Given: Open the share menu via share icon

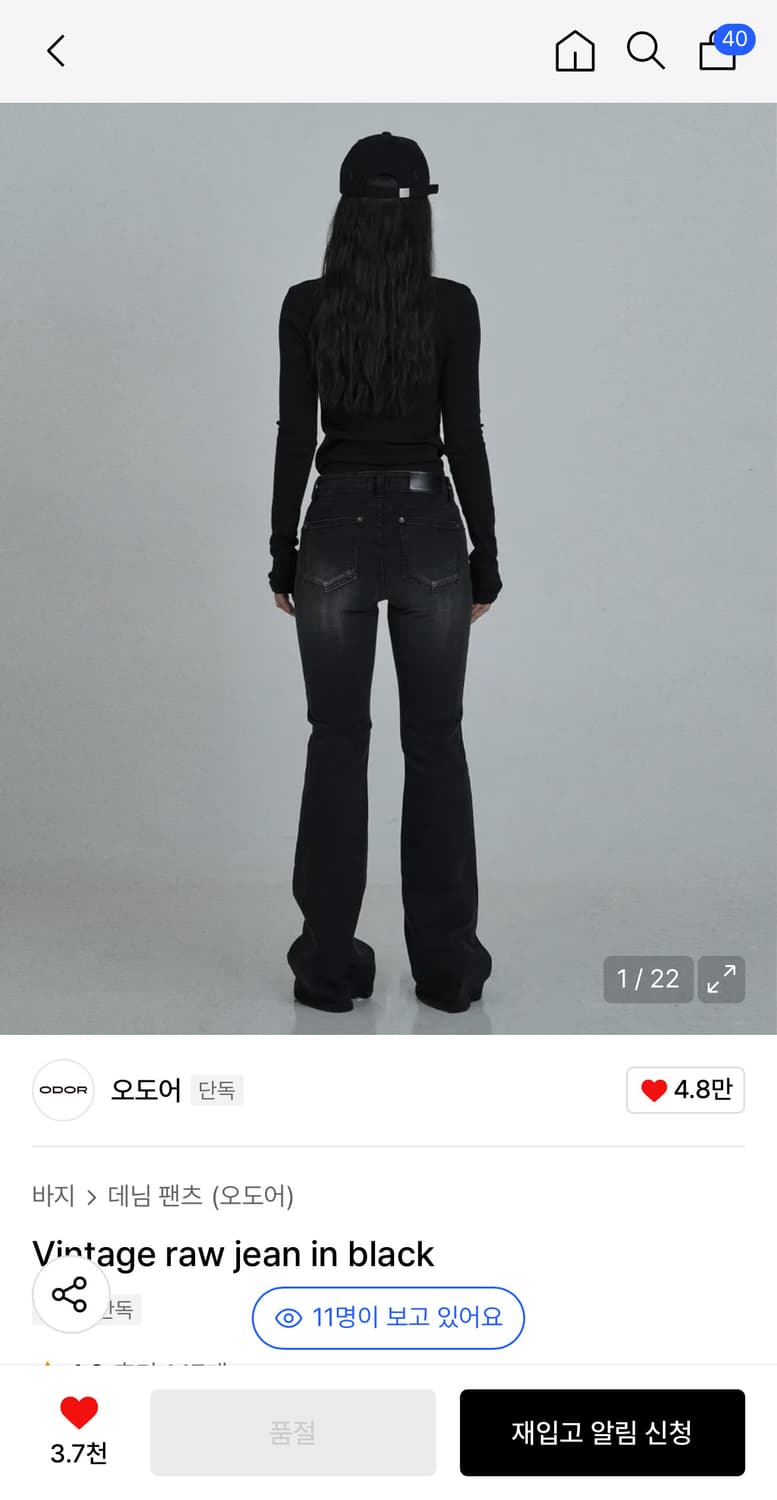Looking at the screenshot, I should click(70, 1294).
